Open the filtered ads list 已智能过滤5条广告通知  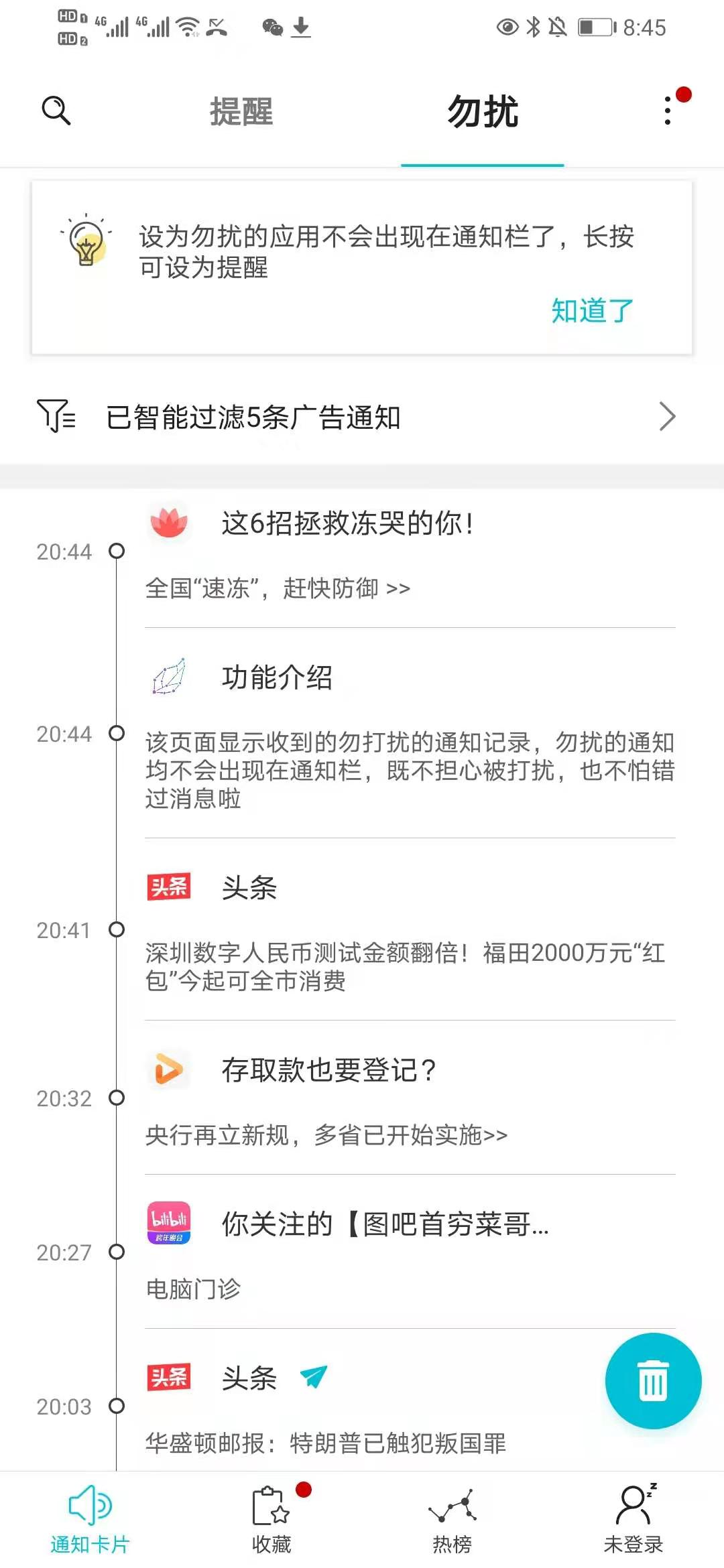tap(362, 417)
